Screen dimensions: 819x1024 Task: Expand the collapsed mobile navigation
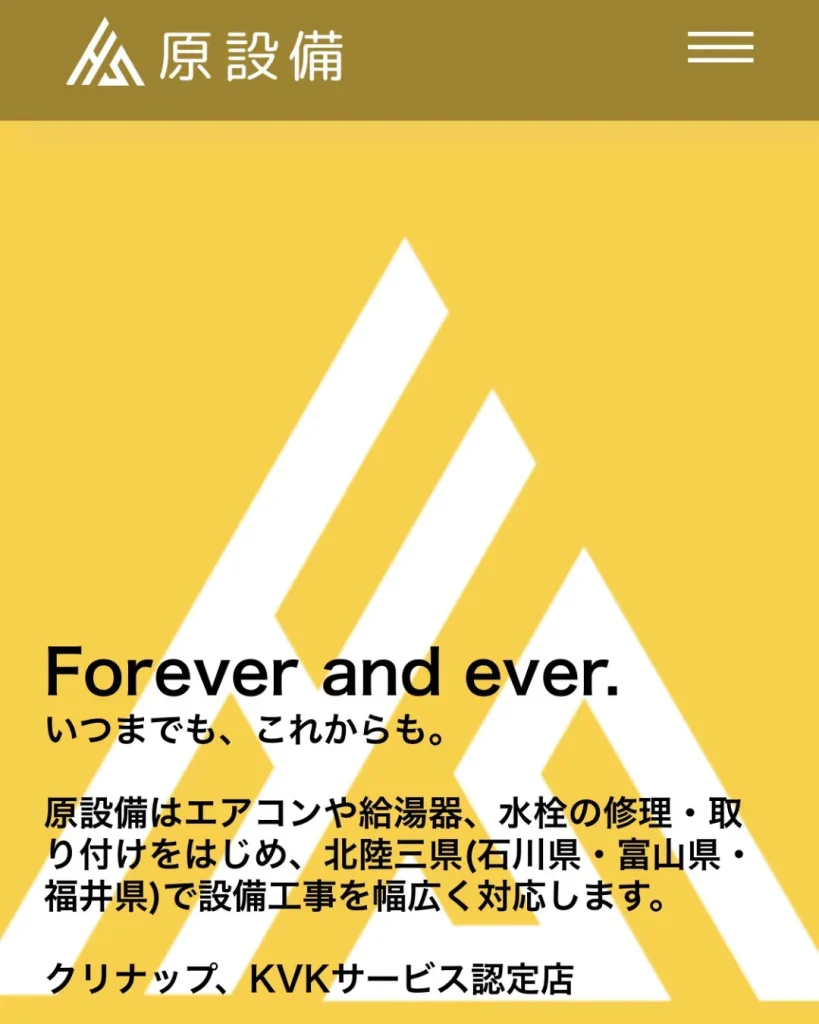pyautogui.click(x=720, y=48)
